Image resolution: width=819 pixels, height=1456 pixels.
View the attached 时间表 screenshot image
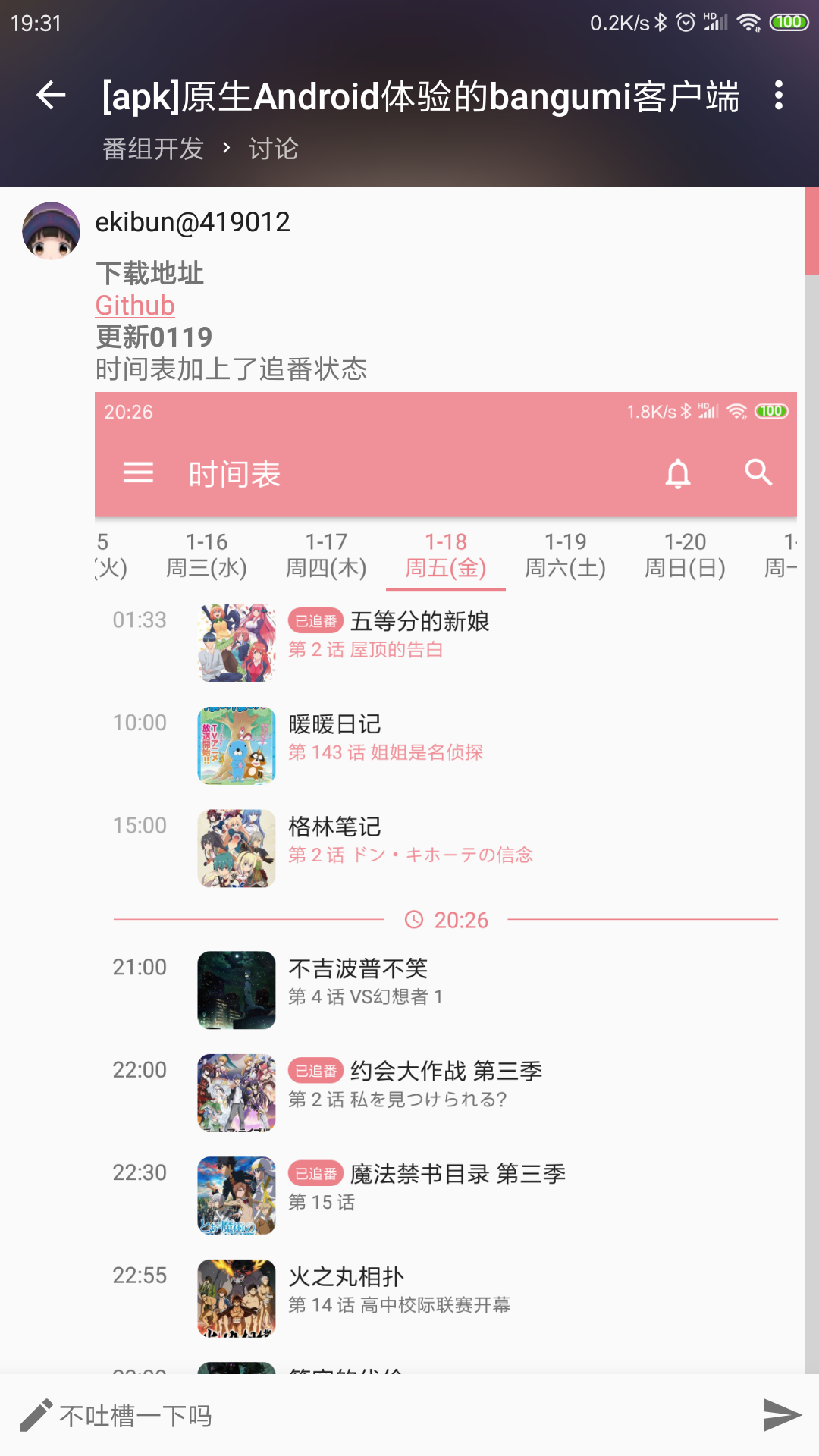(446, 834)
